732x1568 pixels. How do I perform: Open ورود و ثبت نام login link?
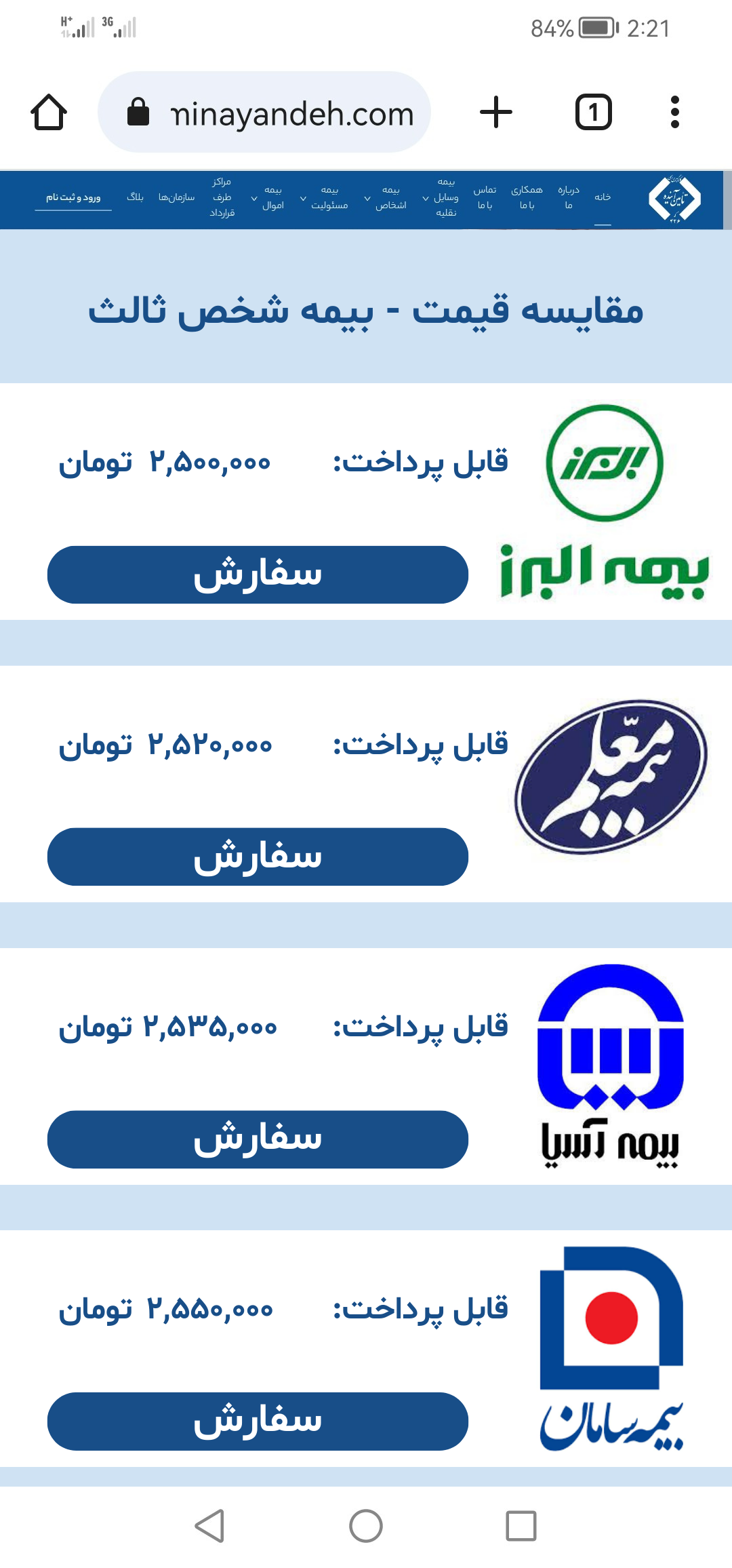click(x=73, y=197)
